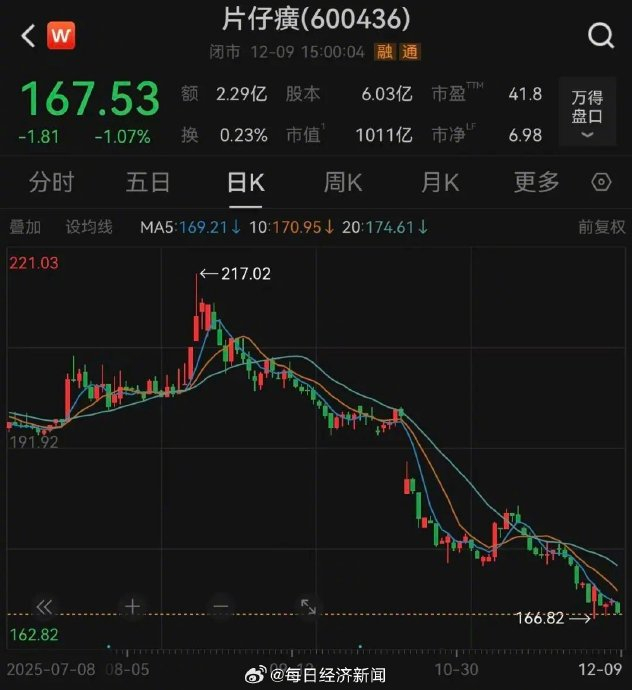The image size is (632, 690).
Task: Open chart settings hexagon icon
Action: (x=601, y=182)
